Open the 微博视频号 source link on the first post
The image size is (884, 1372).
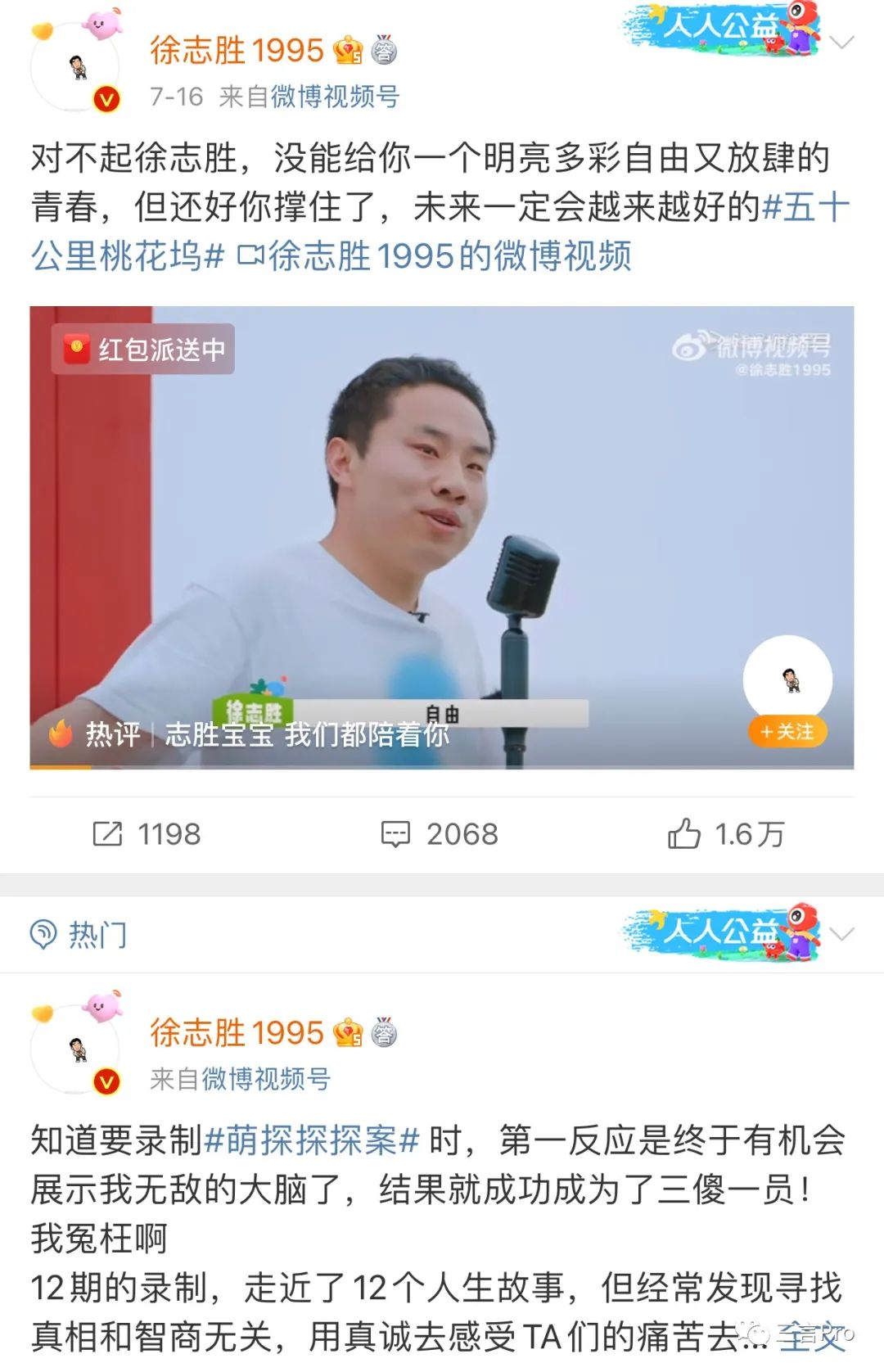tap(334, 97)
